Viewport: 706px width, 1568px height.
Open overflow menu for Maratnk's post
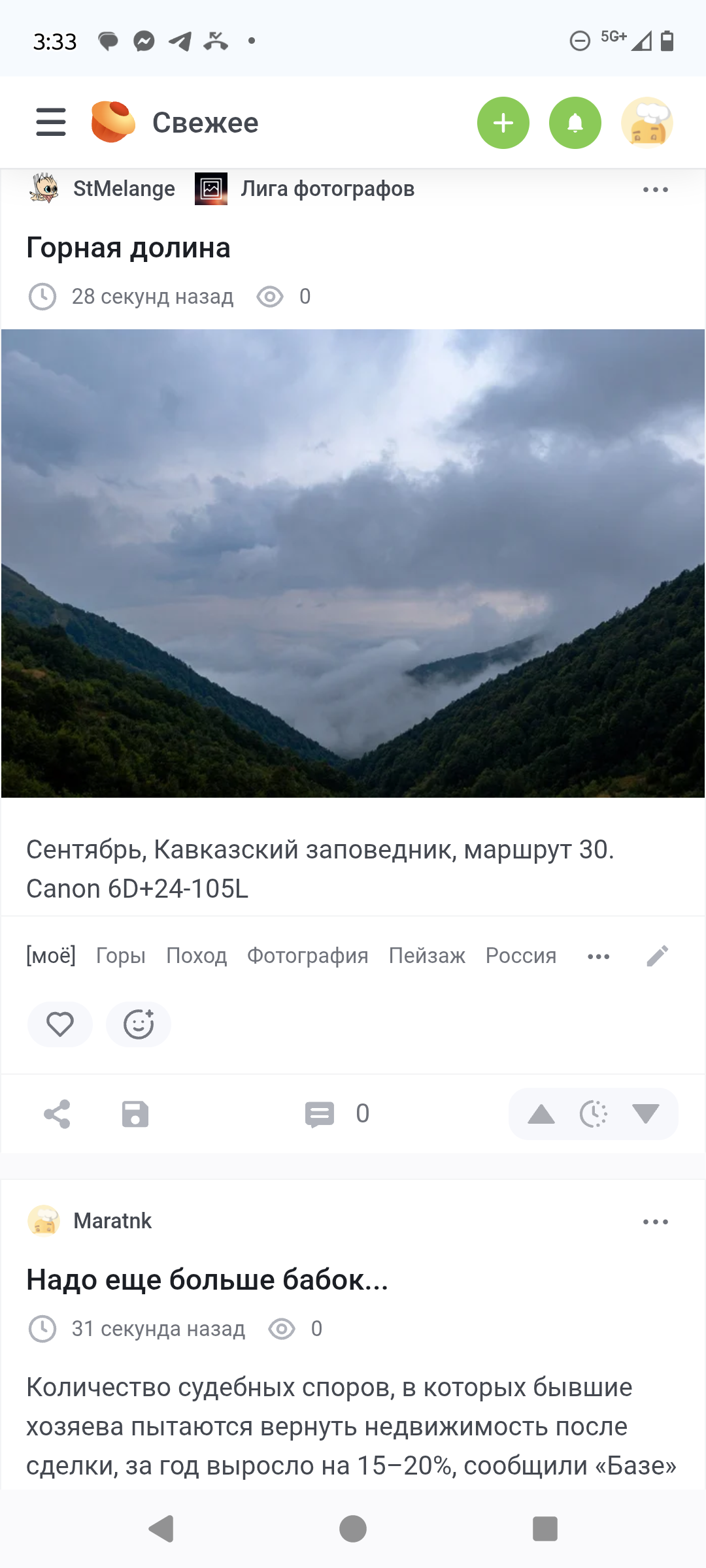pos(655,1222)
